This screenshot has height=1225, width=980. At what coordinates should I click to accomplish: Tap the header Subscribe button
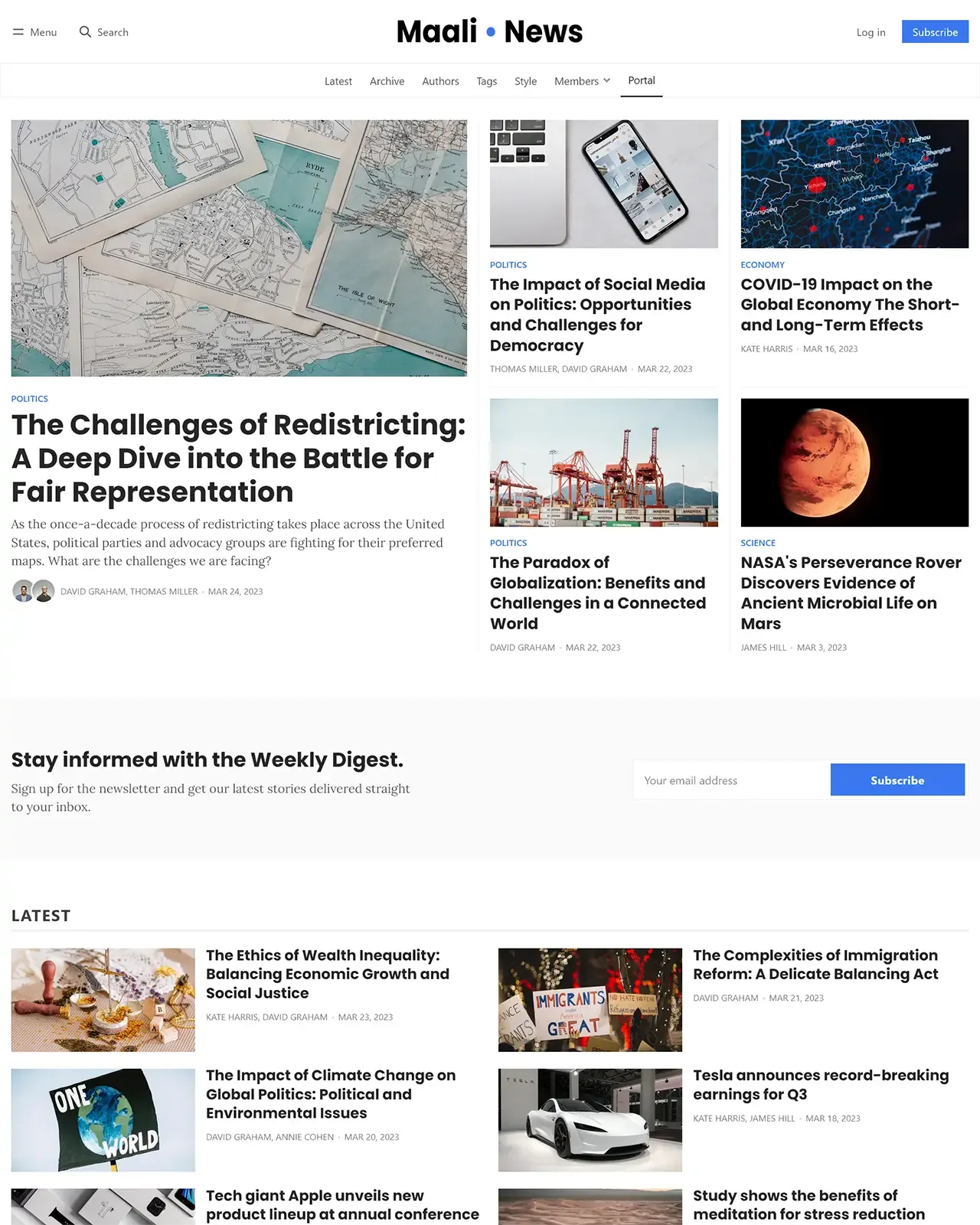click(935, 32)
